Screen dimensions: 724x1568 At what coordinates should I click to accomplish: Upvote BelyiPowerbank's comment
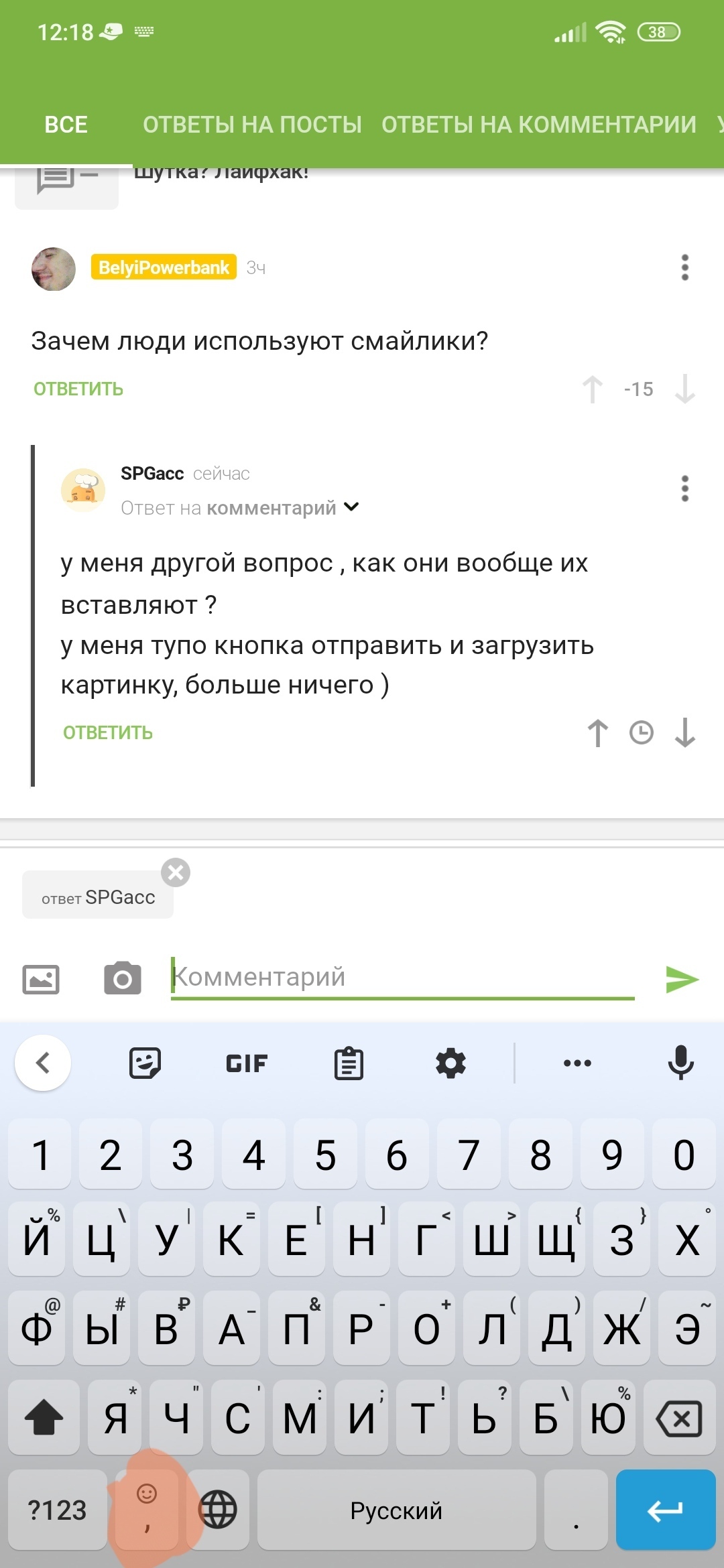(593, 389)
